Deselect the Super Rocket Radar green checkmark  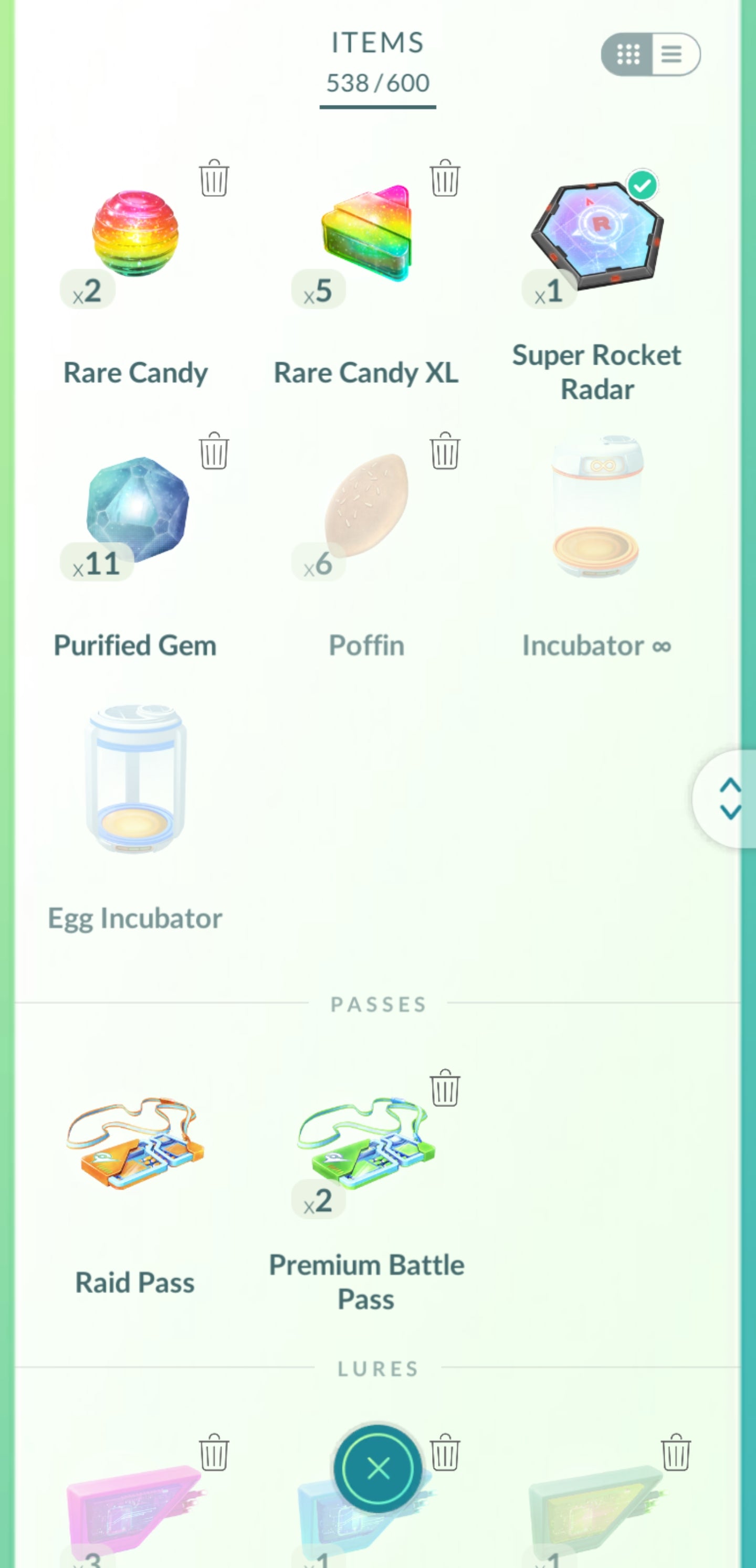[643, 184]
